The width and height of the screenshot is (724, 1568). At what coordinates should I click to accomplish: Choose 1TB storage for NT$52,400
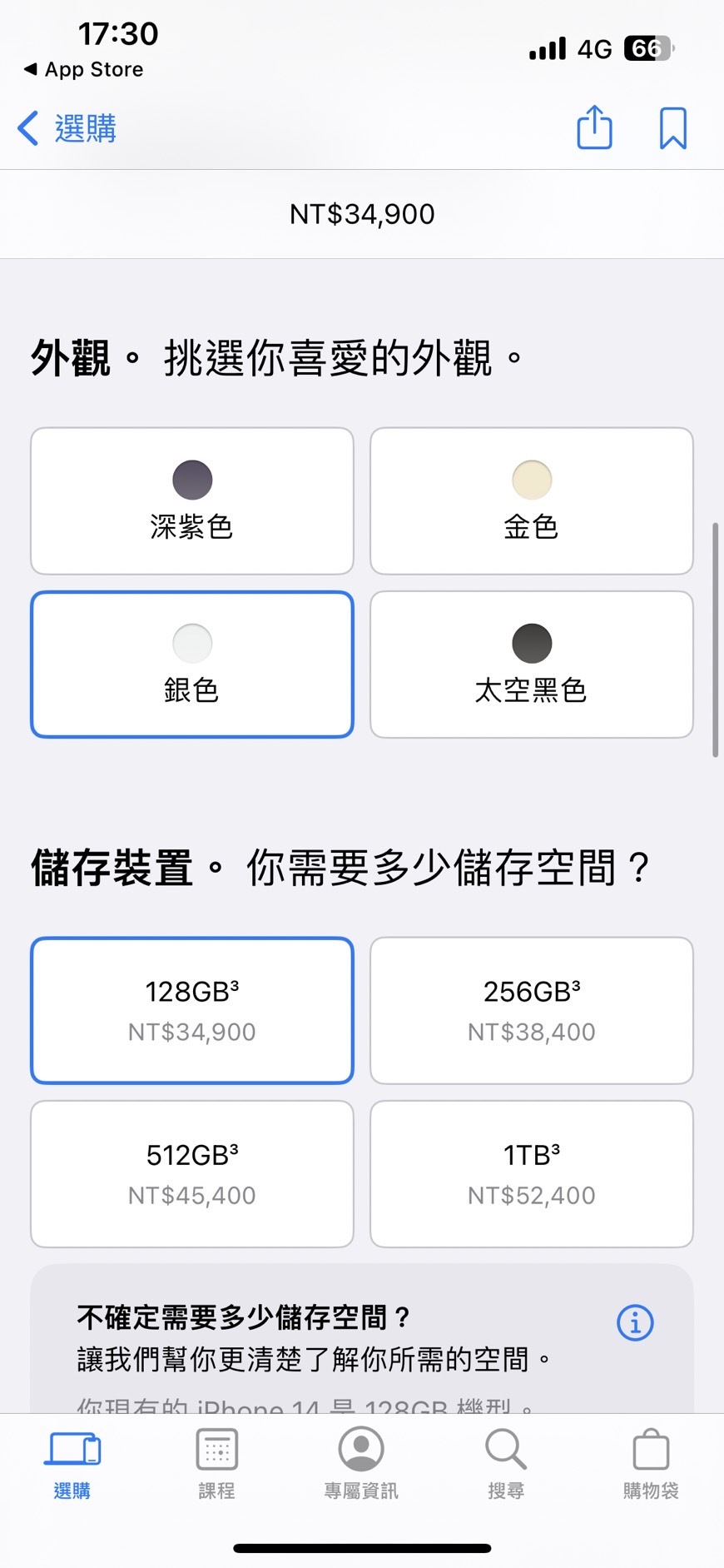point(531,1173)
